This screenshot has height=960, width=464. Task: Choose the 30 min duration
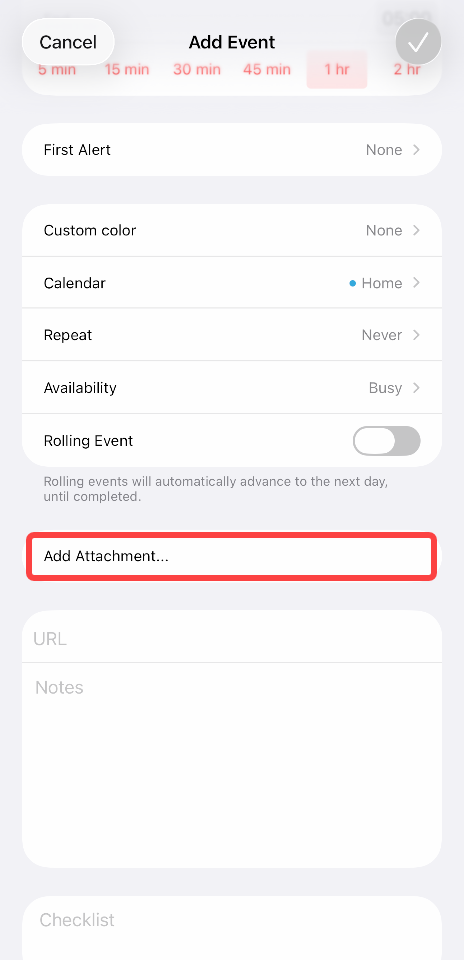(x=196, y=69)
